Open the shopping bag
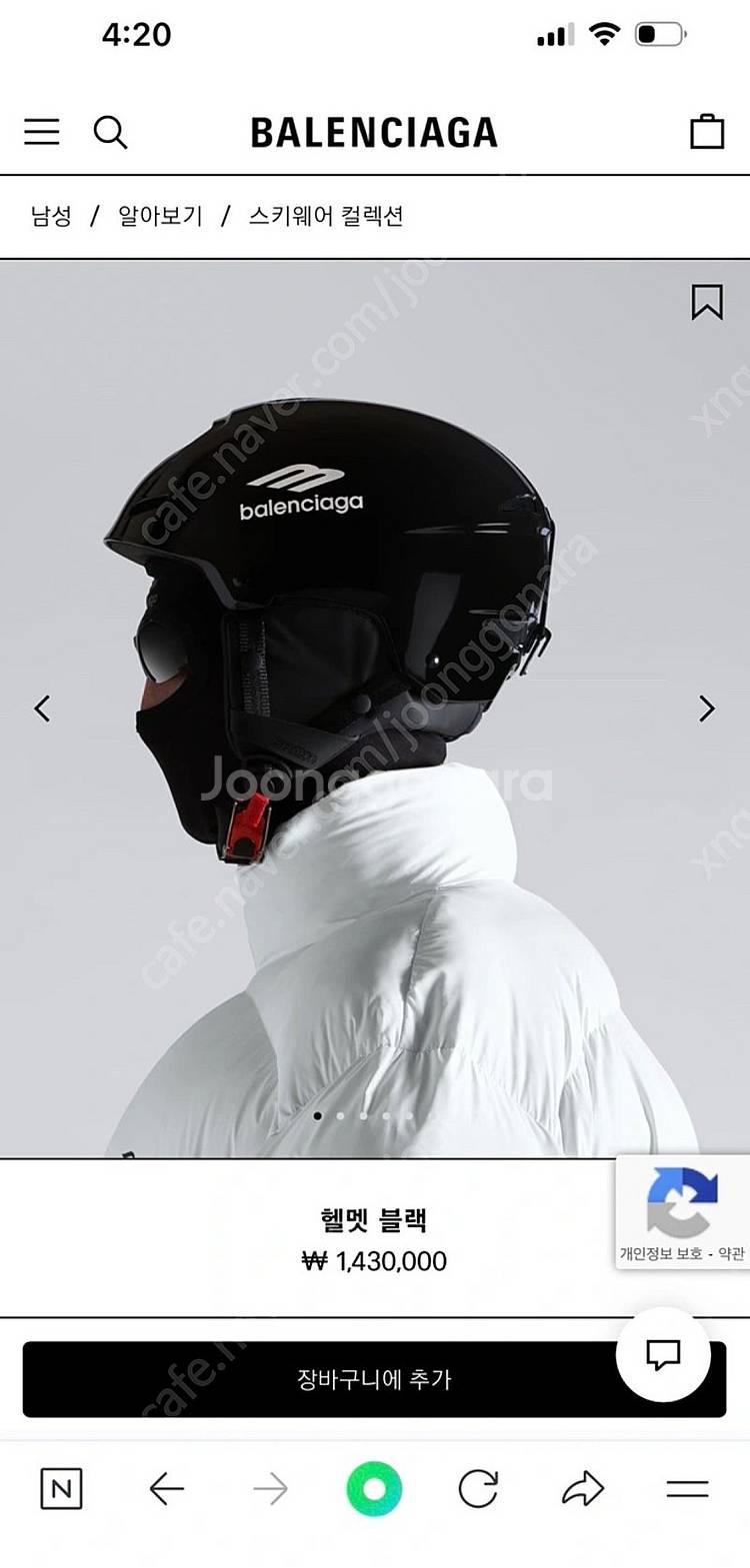Viewport: 750px width, 1568px height. 706,132
